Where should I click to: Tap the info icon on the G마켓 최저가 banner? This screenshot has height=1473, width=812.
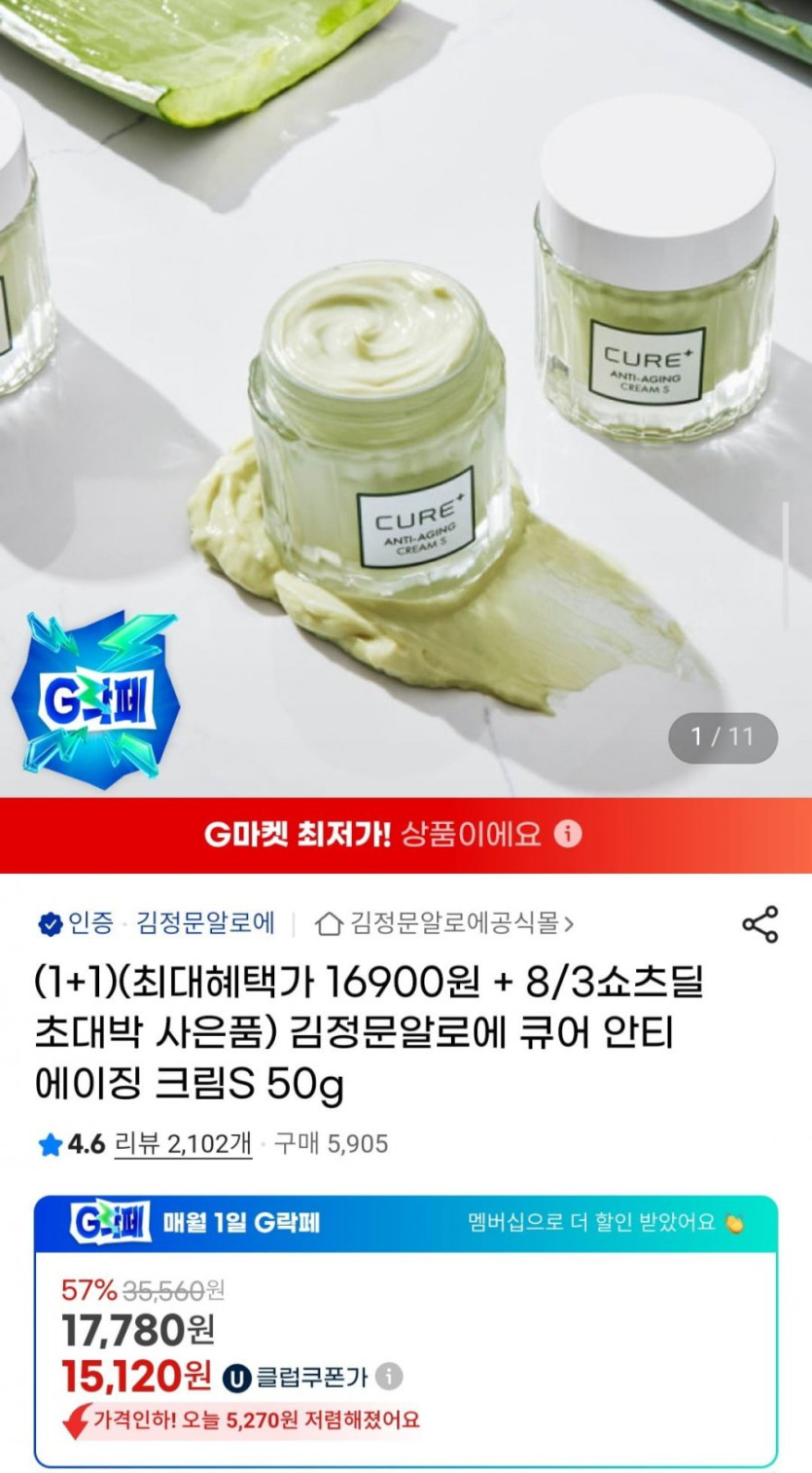[568, 835]
